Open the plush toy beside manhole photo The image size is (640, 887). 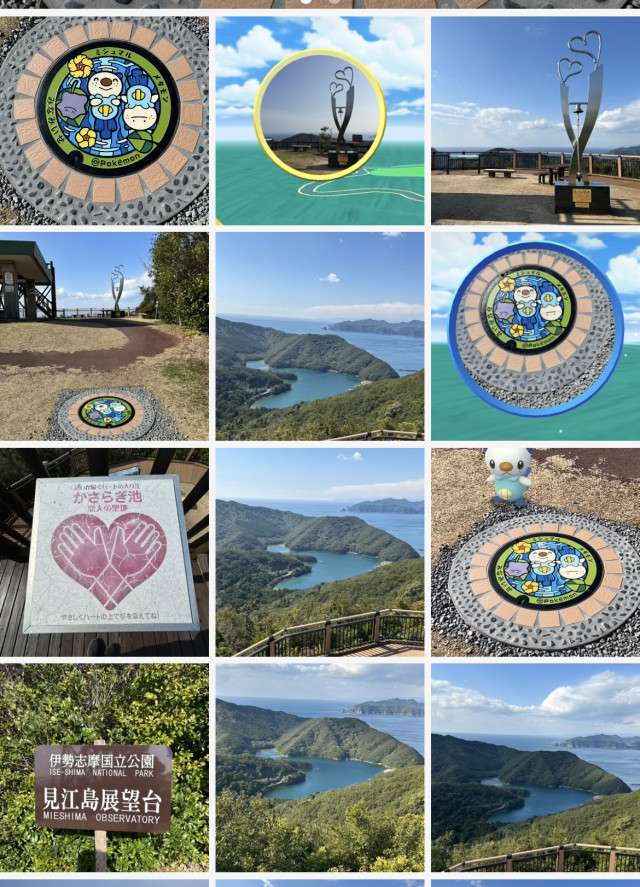536,552
